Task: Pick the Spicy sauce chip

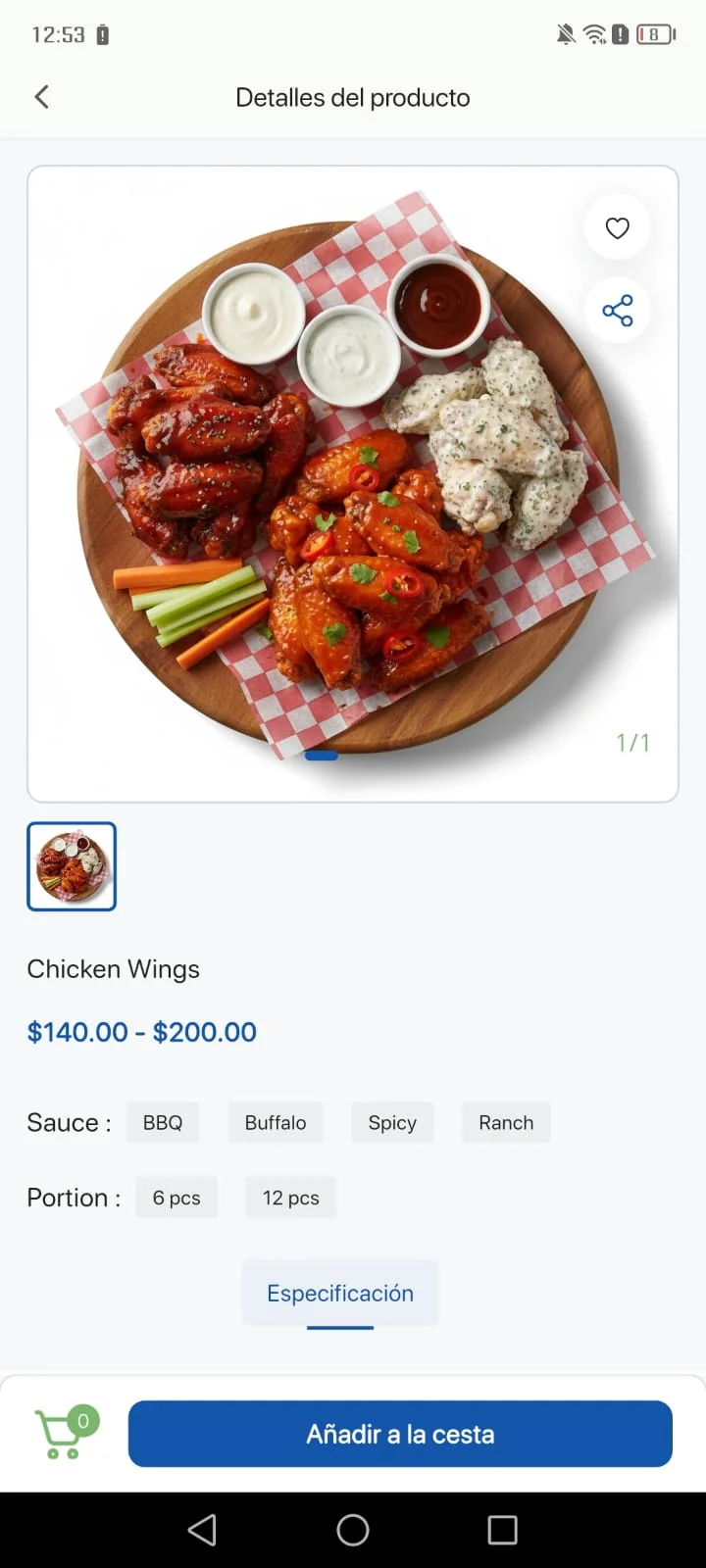Action: [392, 1123]
